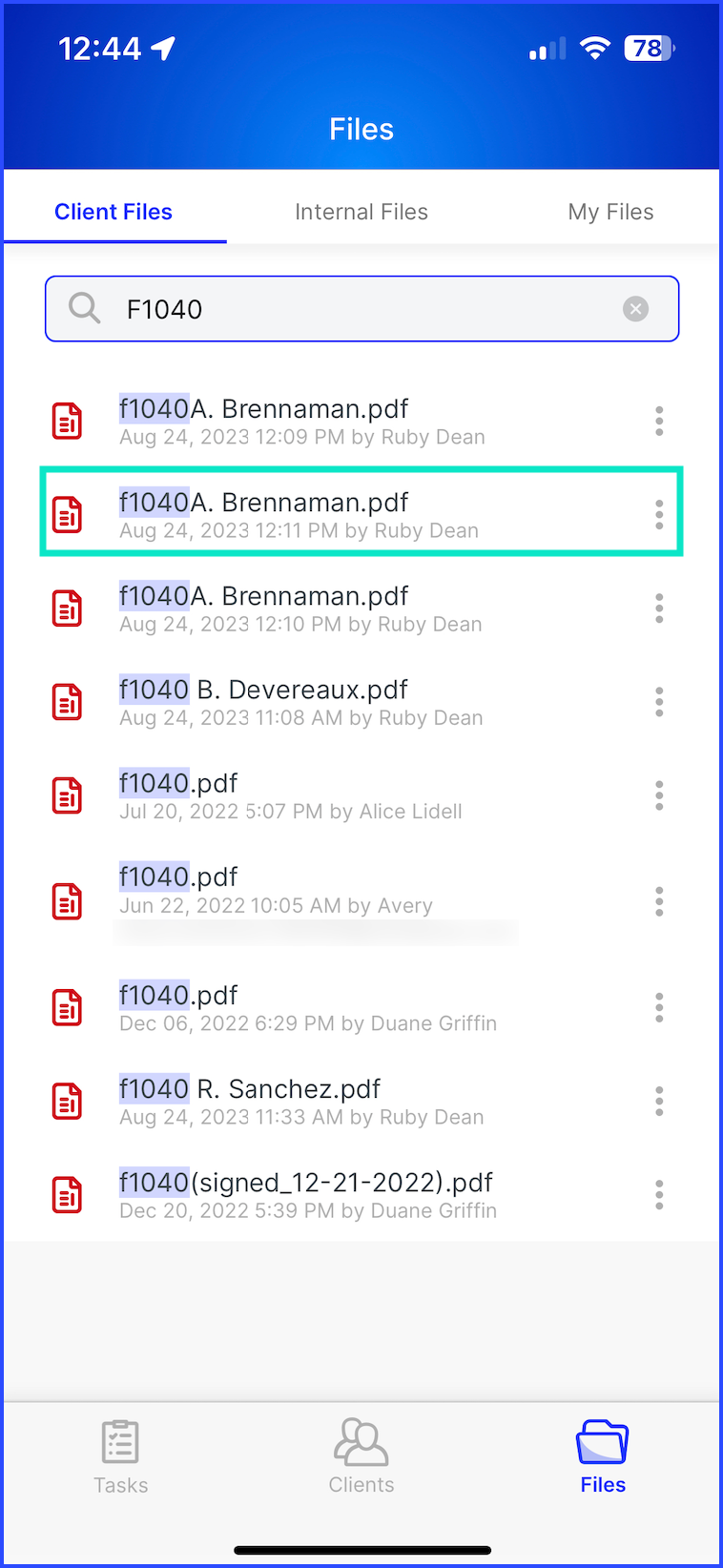Open options for 12:10 PM Brennaman file
Screen dimensions: 723x1568
tap(659, 608)
